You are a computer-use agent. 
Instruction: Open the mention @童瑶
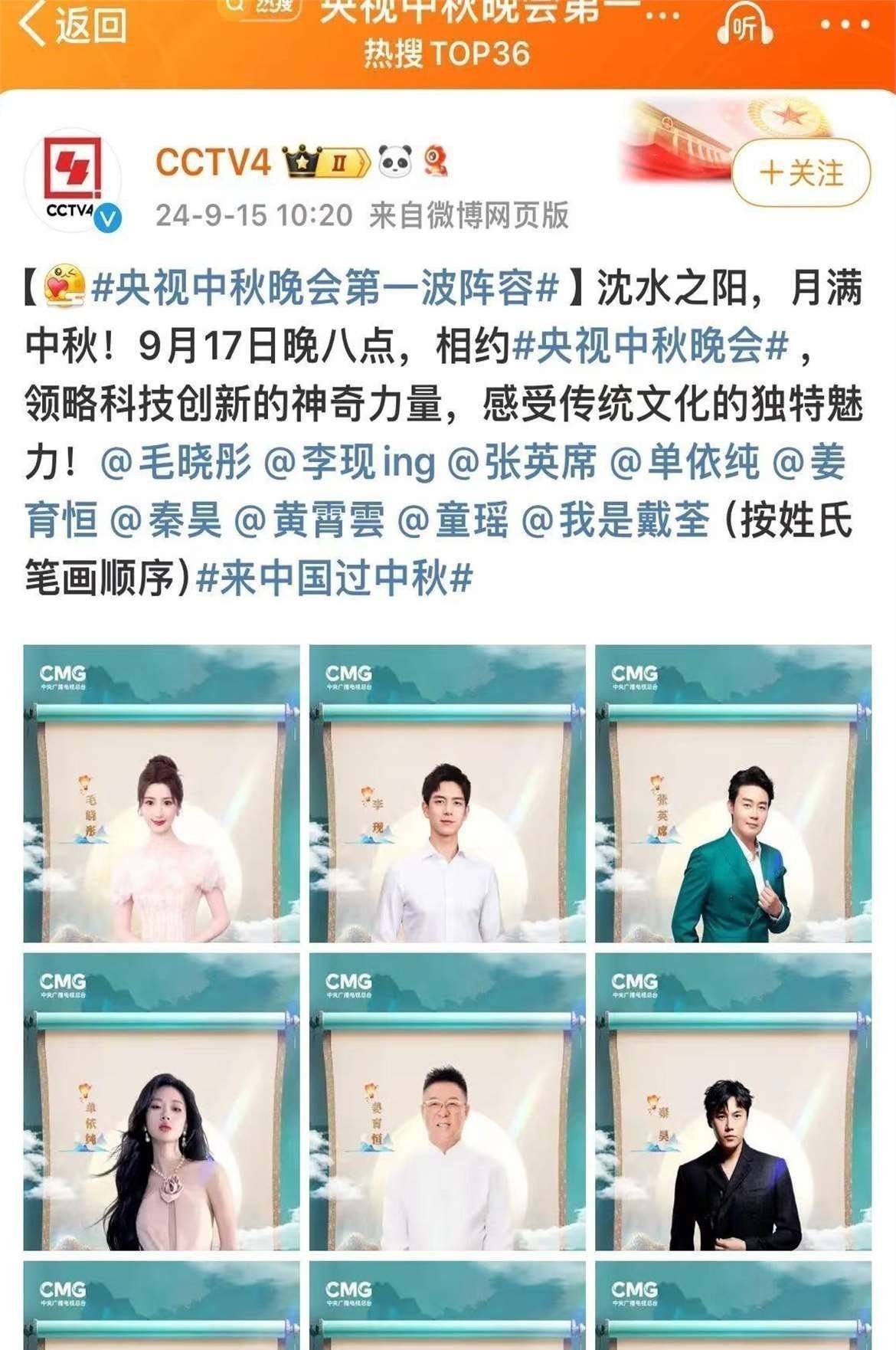coord(453,520)
